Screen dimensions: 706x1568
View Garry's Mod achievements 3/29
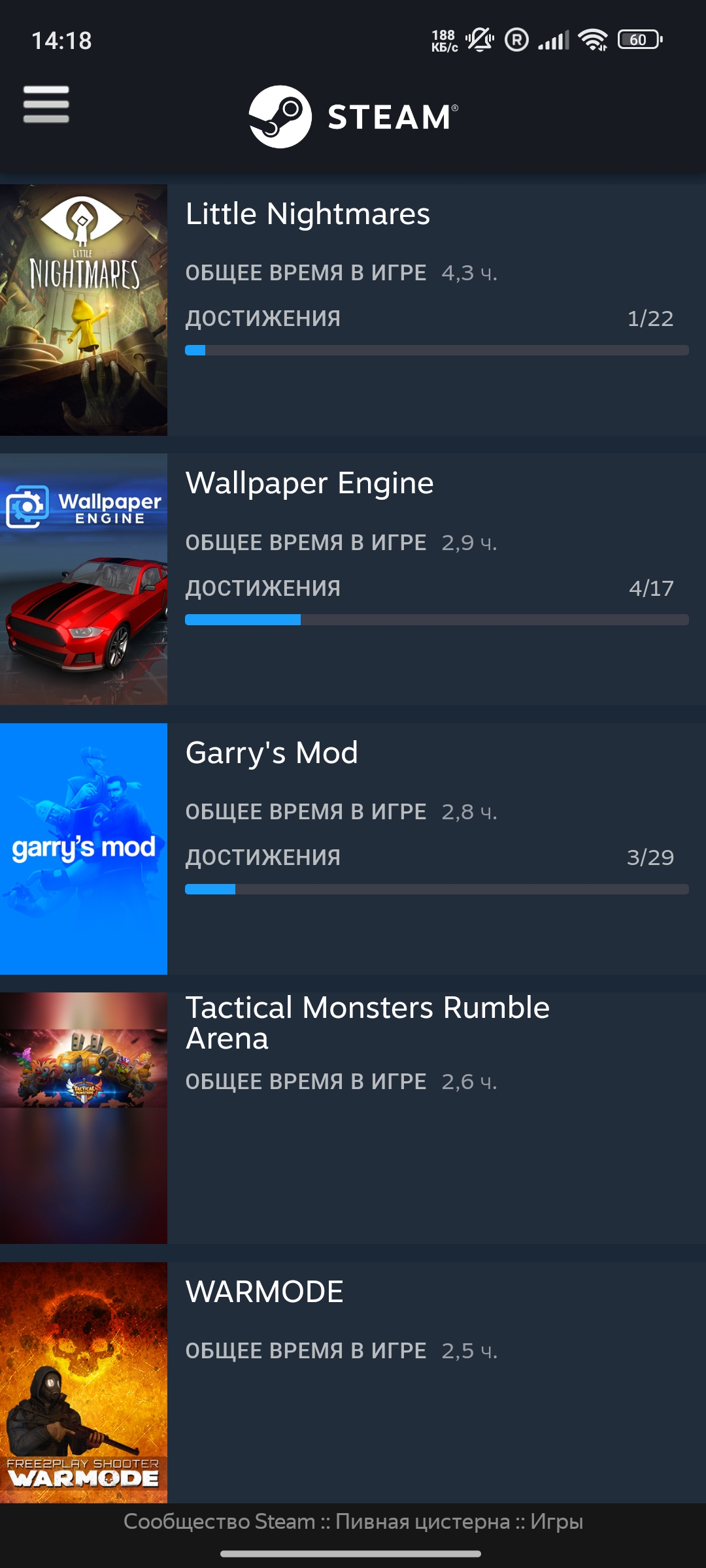437,871
